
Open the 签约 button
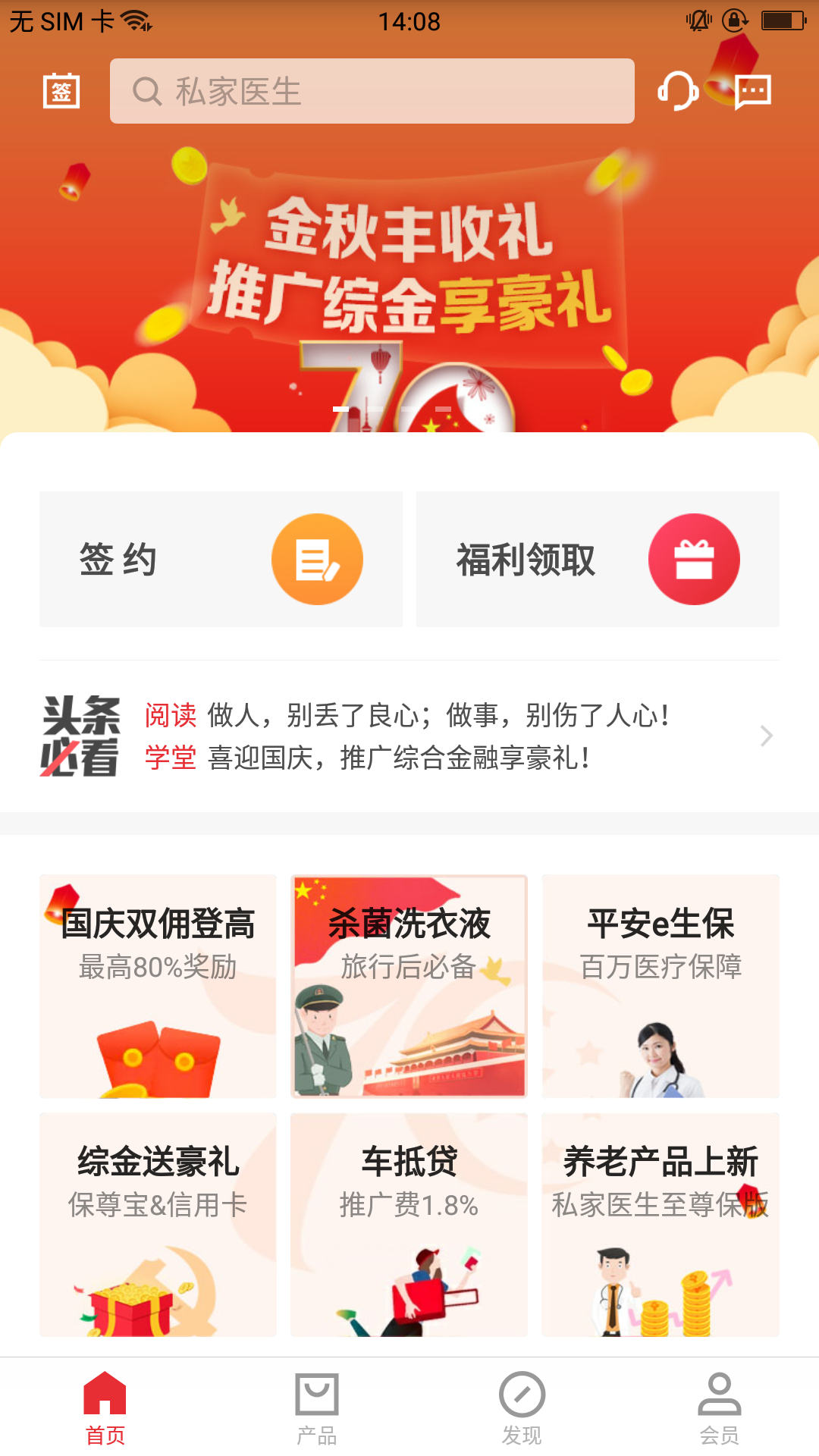[221, 559]
